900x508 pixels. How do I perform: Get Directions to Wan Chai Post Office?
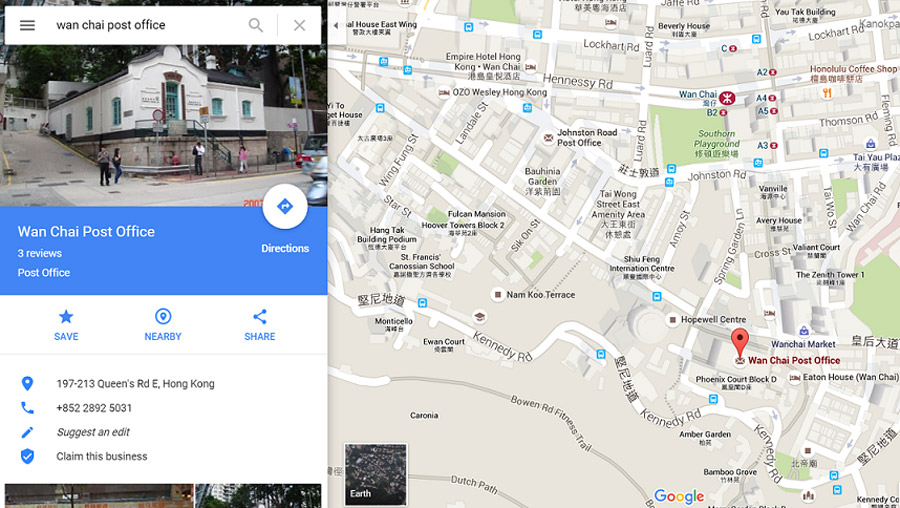click(285, 208)
